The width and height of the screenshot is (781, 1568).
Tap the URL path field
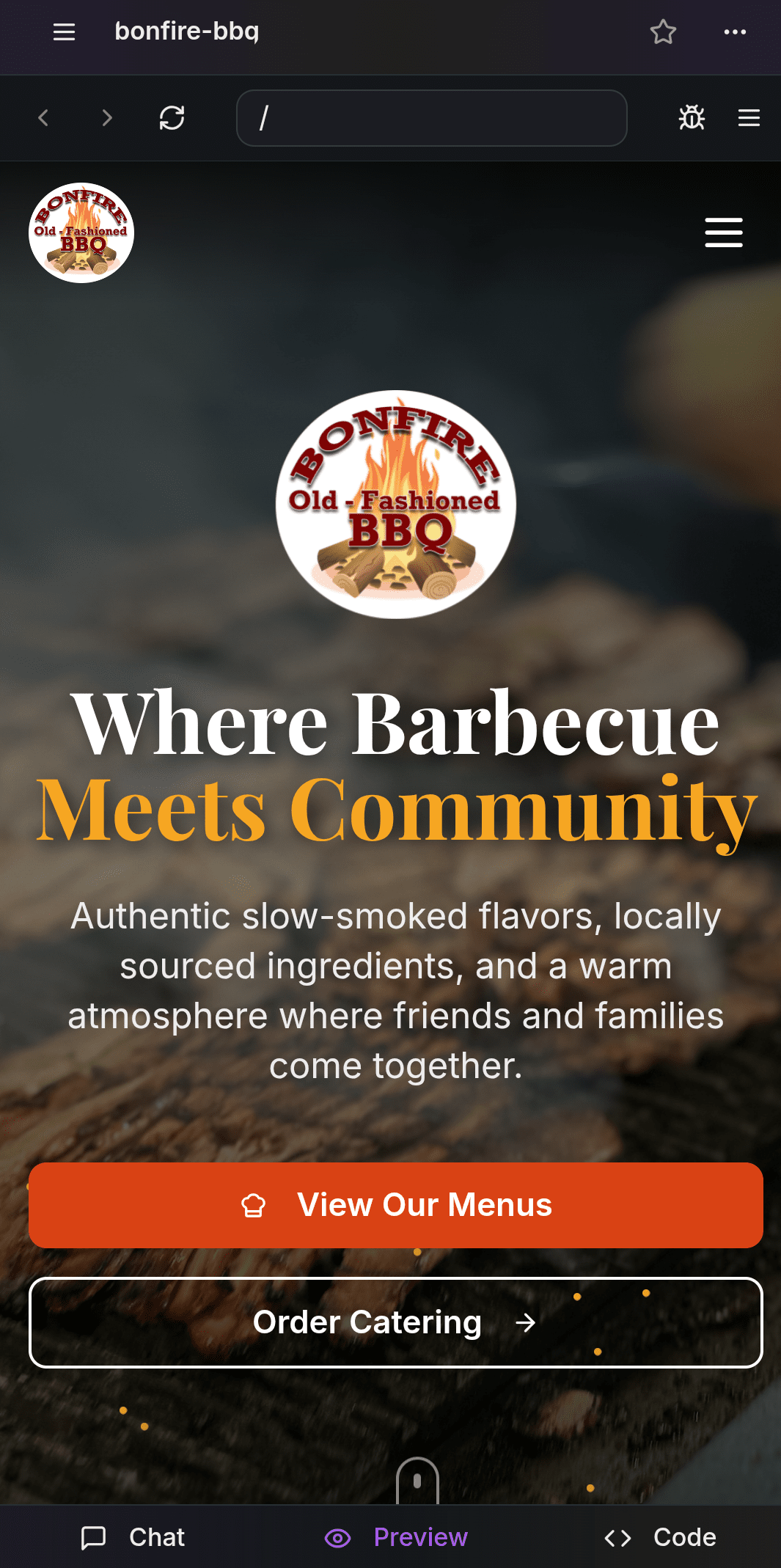[431, 117]
